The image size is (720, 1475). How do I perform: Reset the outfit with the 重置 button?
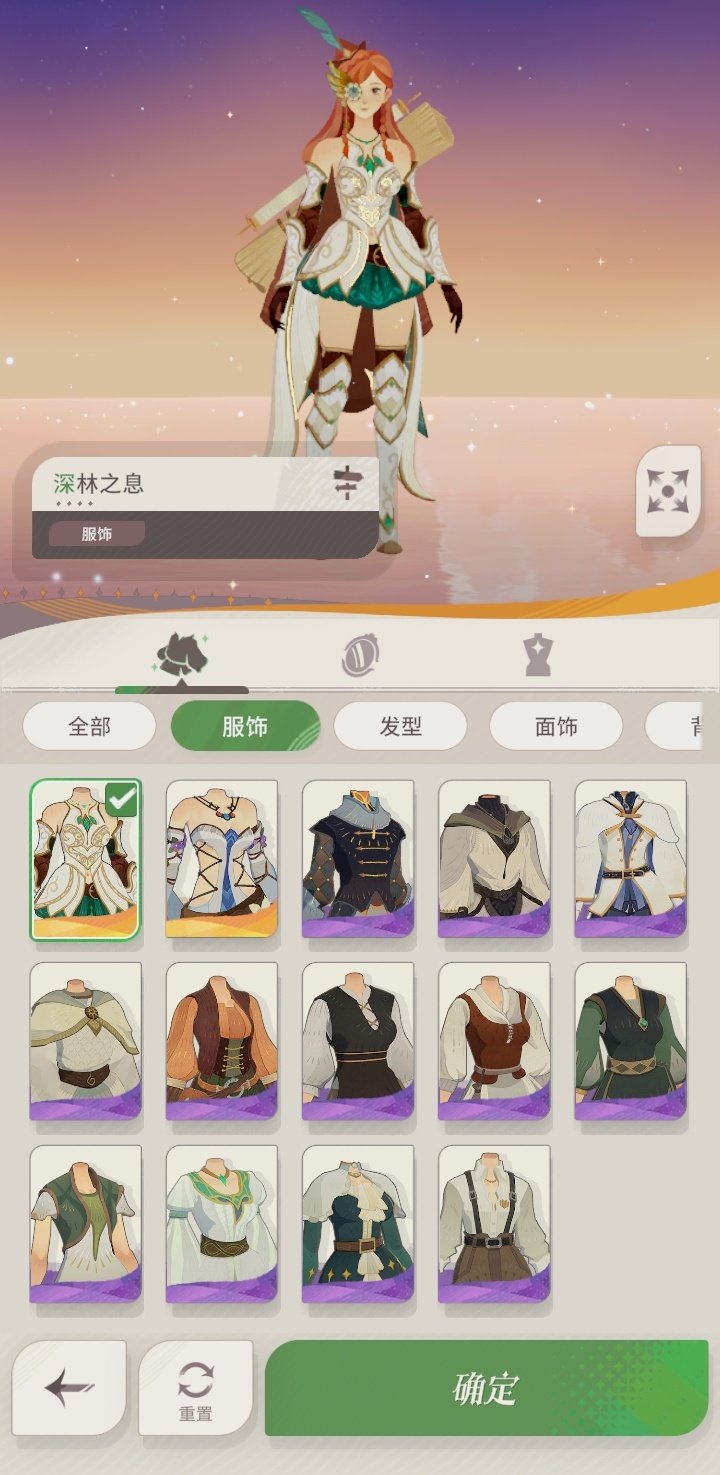tap(195, 1389)
